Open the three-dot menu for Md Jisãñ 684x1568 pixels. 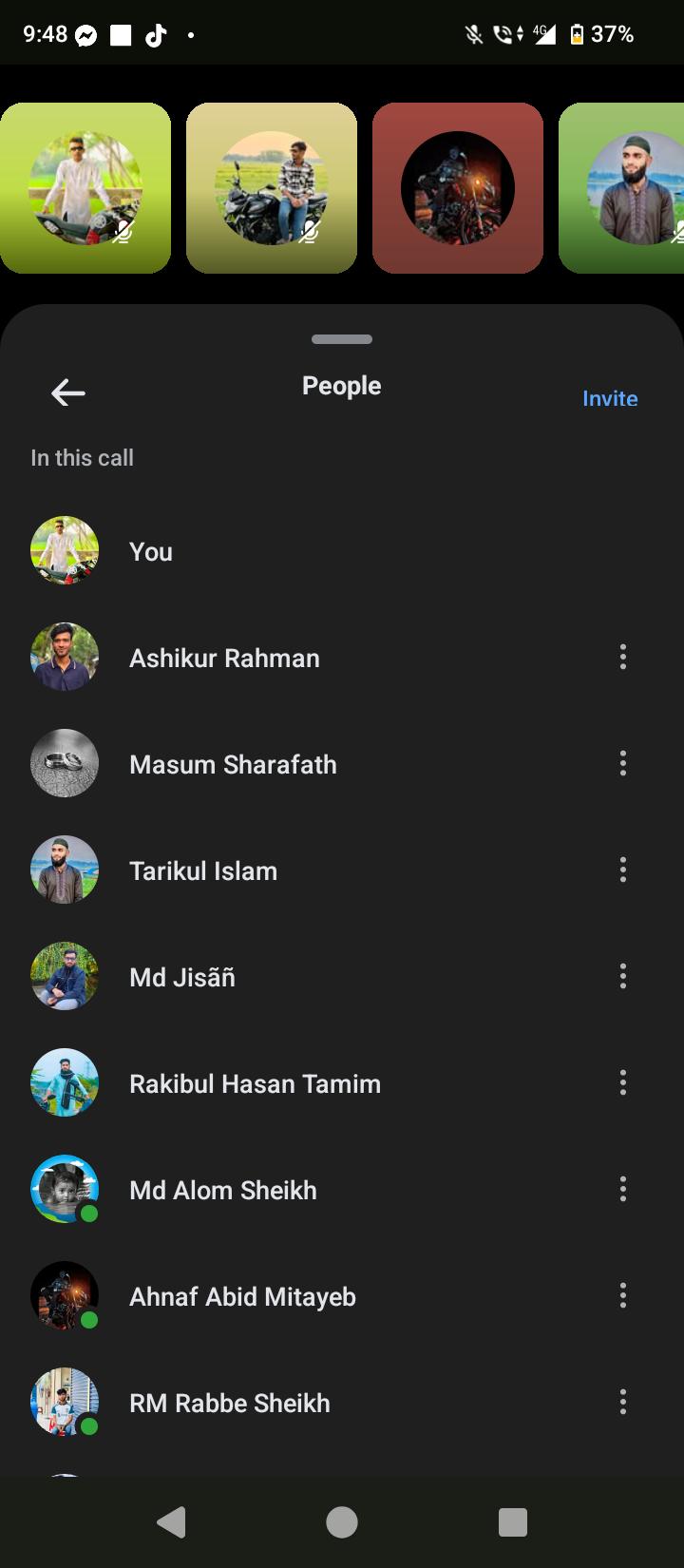coord(623,976)
